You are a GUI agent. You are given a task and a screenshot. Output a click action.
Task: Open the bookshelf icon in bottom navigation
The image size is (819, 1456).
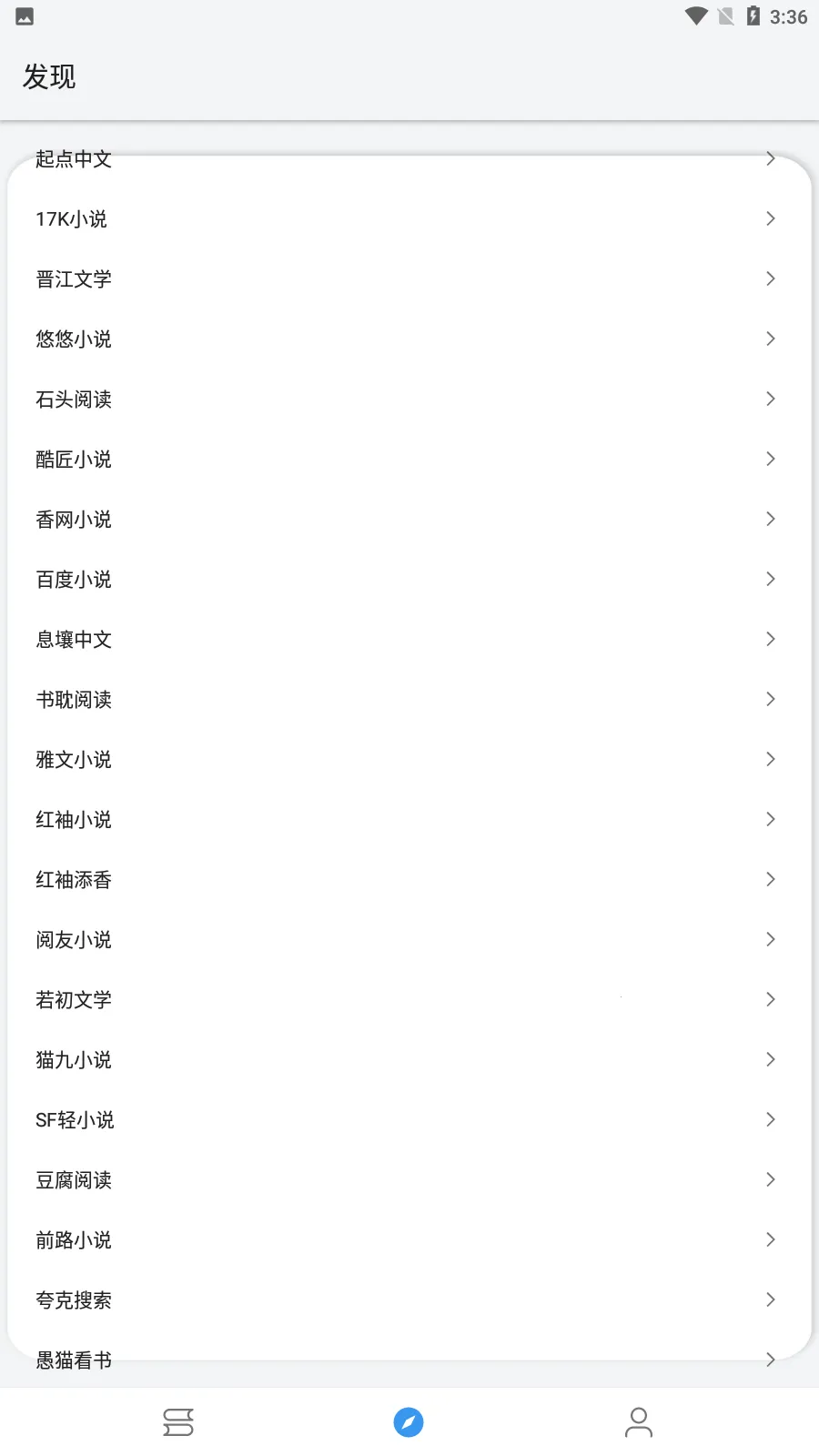tap(178, 1421)
